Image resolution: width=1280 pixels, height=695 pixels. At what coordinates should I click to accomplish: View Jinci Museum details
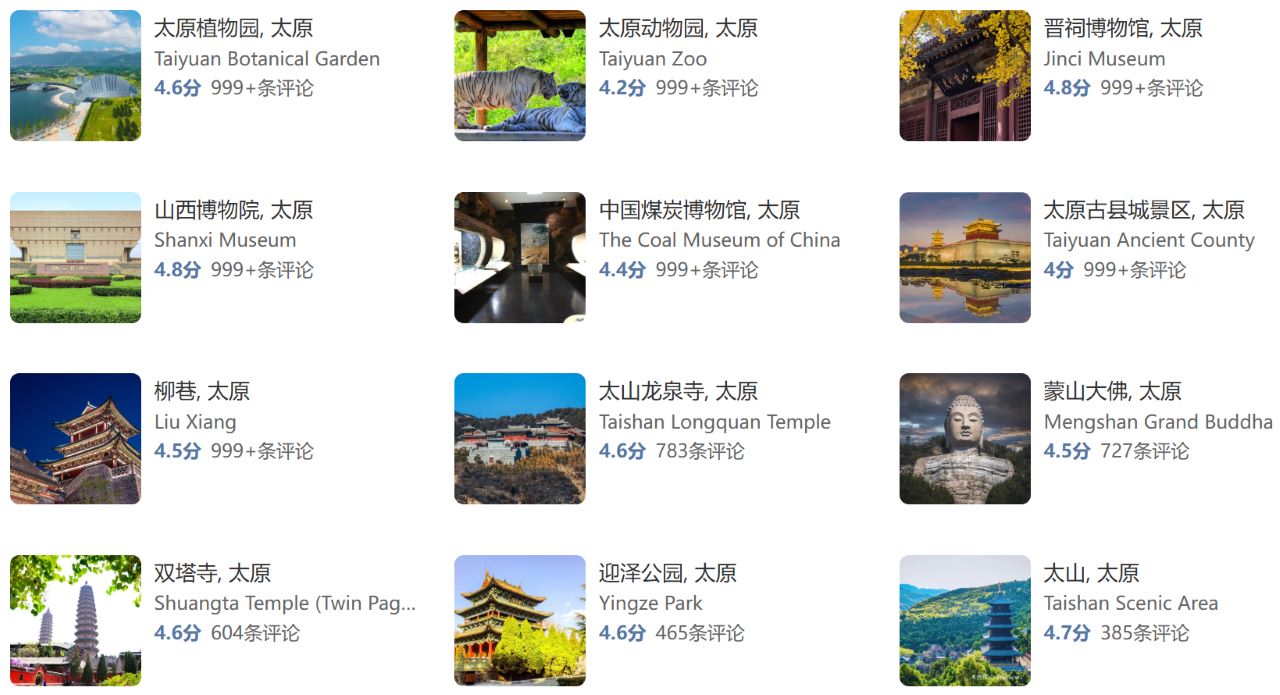(x=1122, y=30)
